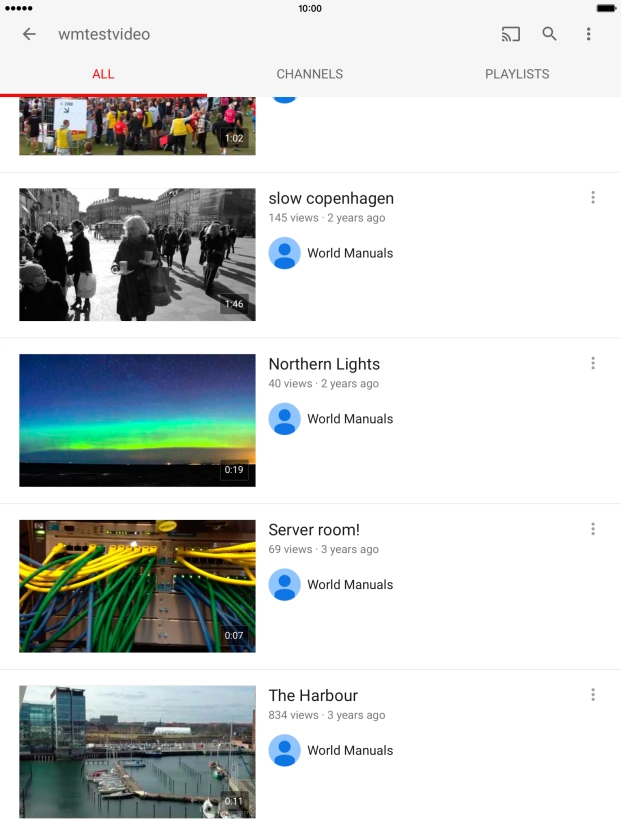The height and width of the screenshot is (828, 621).
Task: Play The Harbour video
Action: coord(137,751)
